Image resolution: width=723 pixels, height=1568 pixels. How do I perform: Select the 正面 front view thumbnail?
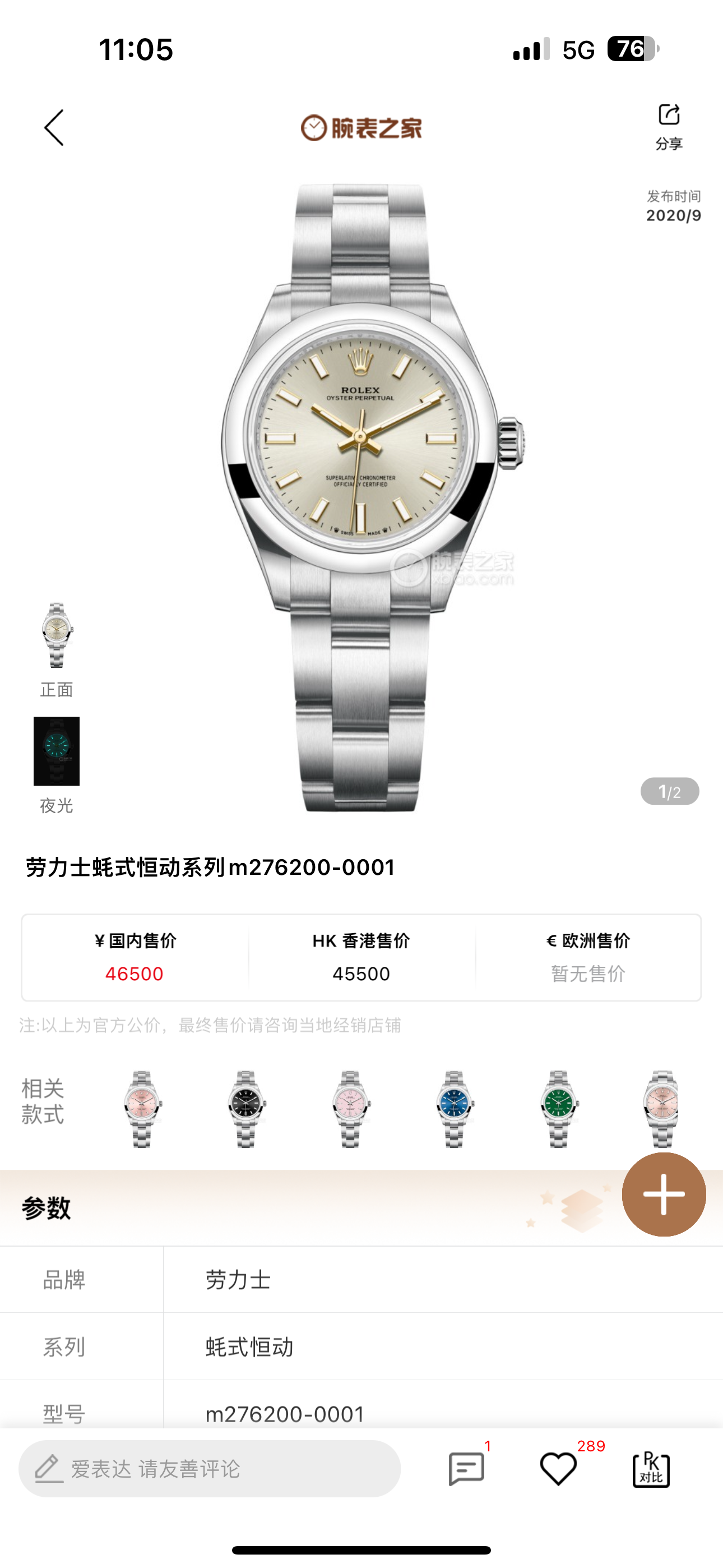click(57, 637)
